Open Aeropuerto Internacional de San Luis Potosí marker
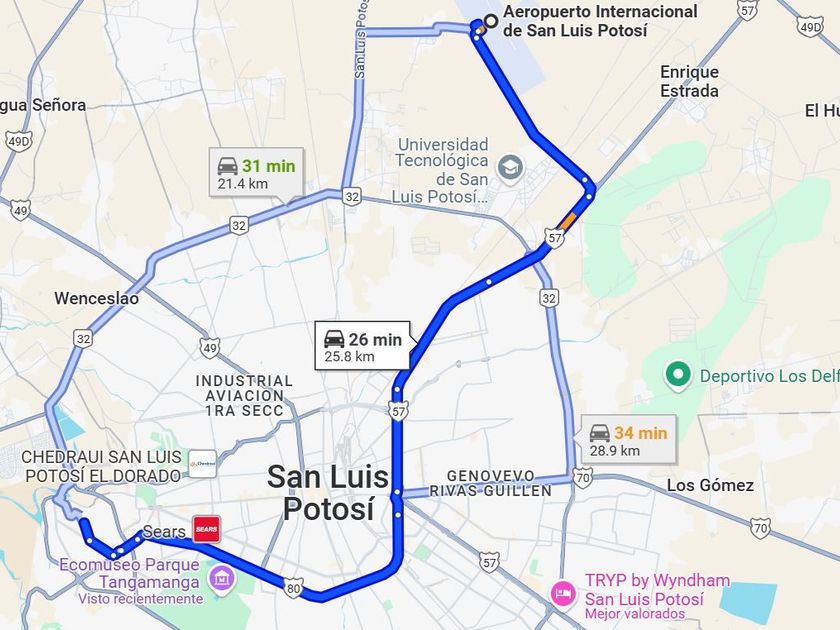The height and width of the screenshot is (630, 840). 490,21
